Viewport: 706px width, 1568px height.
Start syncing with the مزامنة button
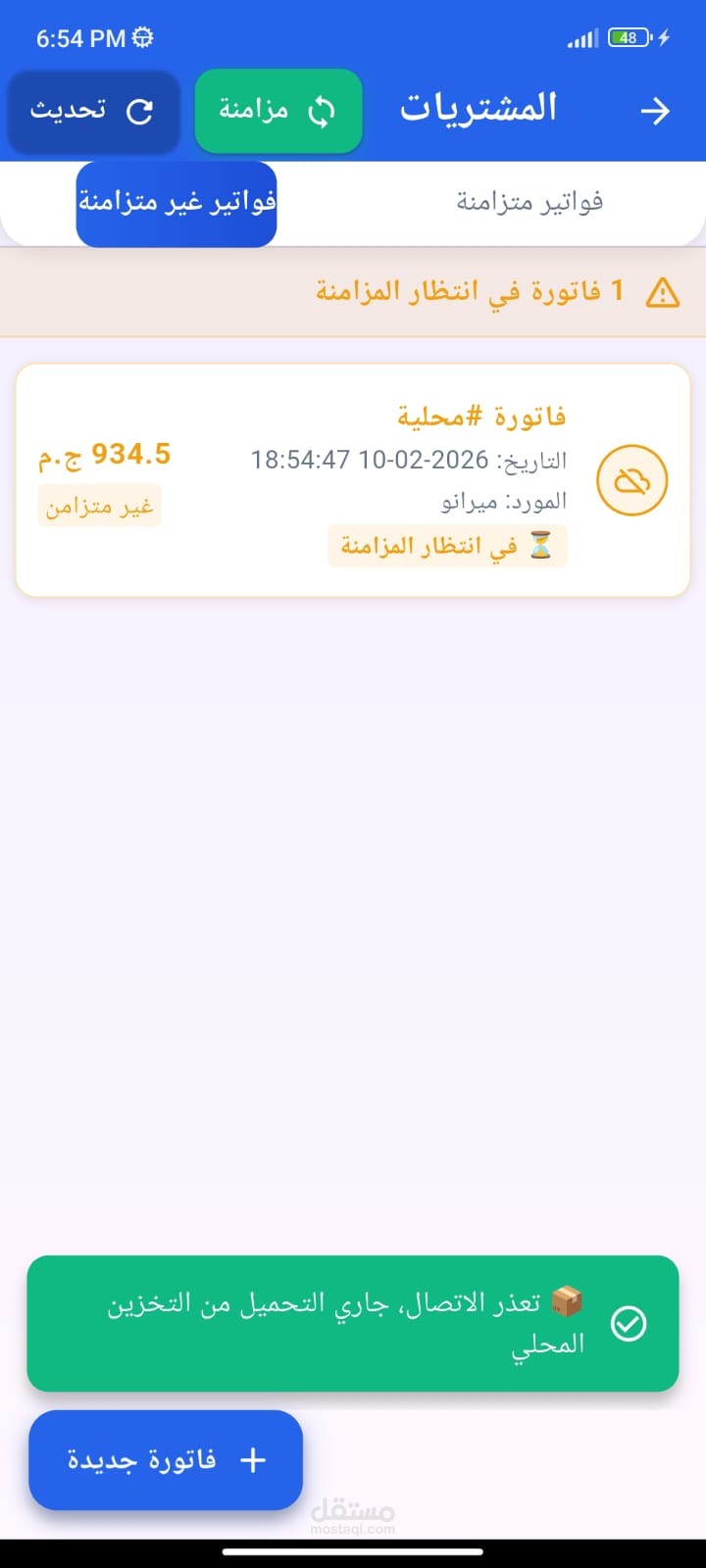pyautogui.click(x=278, y=111)
